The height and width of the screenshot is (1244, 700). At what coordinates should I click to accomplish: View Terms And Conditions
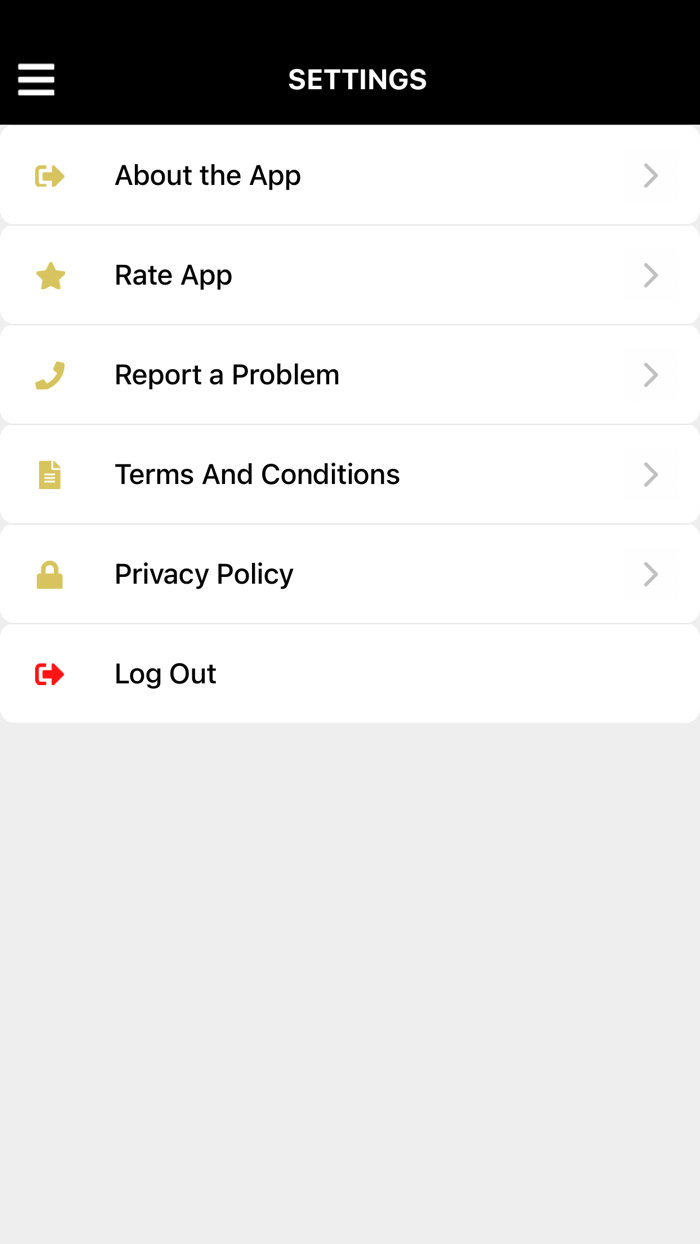349,474
